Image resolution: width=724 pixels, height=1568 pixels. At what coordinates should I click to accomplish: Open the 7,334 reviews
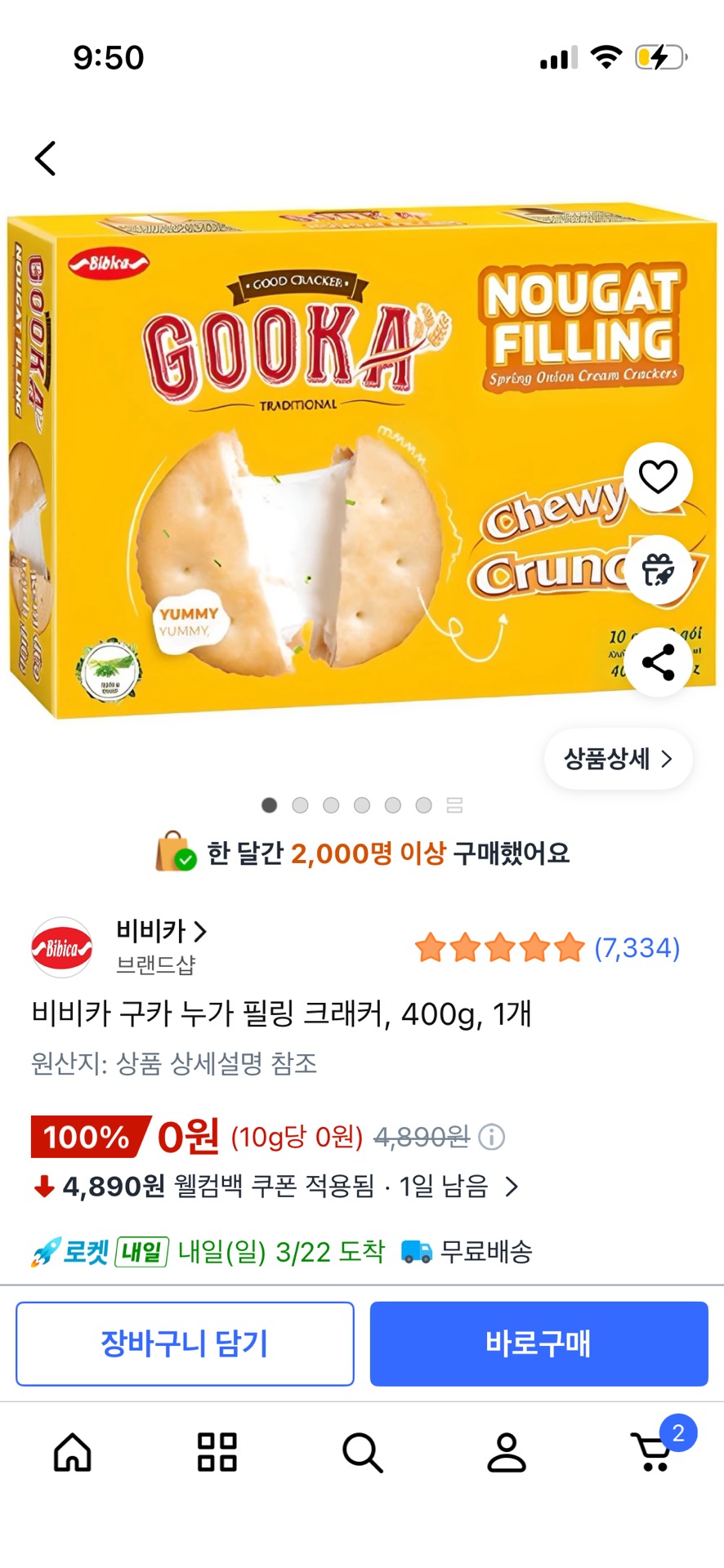(637, 948)
